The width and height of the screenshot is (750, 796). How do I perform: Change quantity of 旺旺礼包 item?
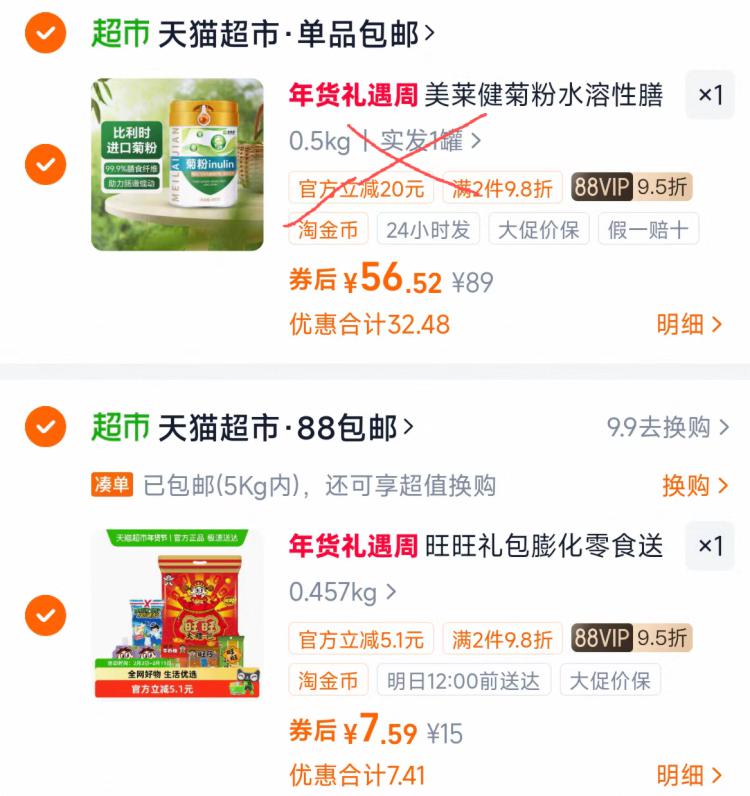pos(710,546)
